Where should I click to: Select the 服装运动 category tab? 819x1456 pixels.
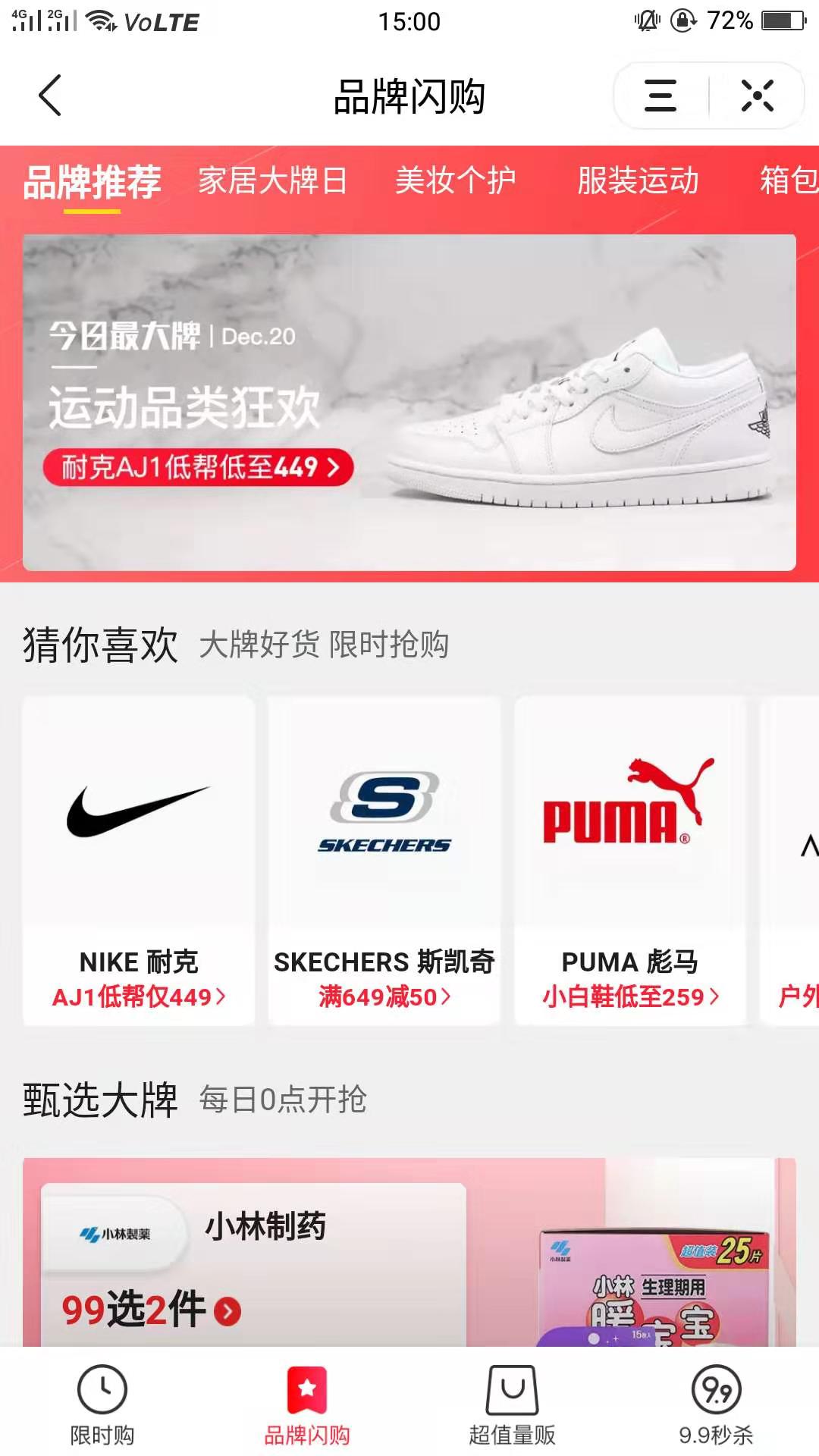638,181
